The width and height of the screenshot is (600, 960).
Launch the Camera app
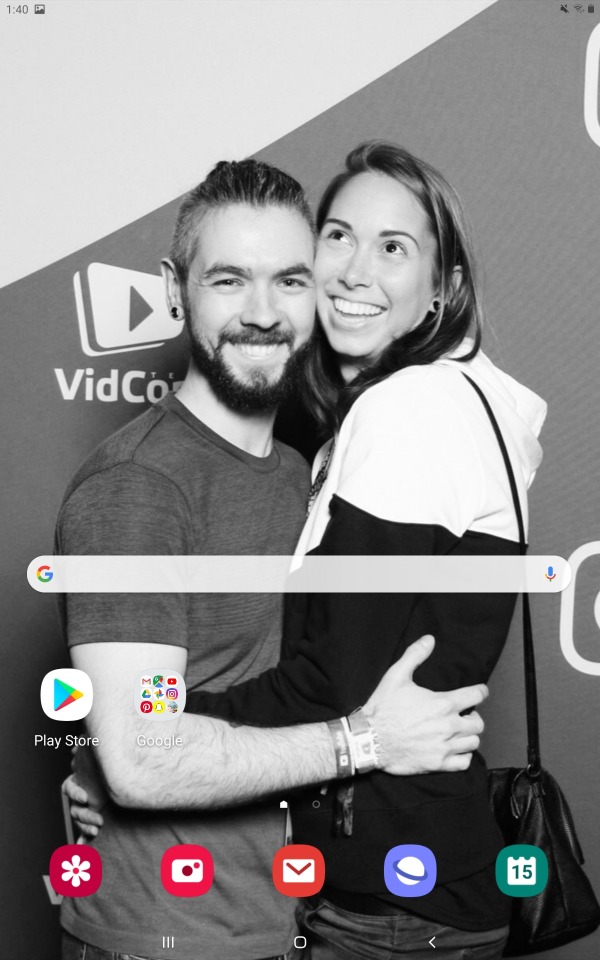tap(187, 871)
